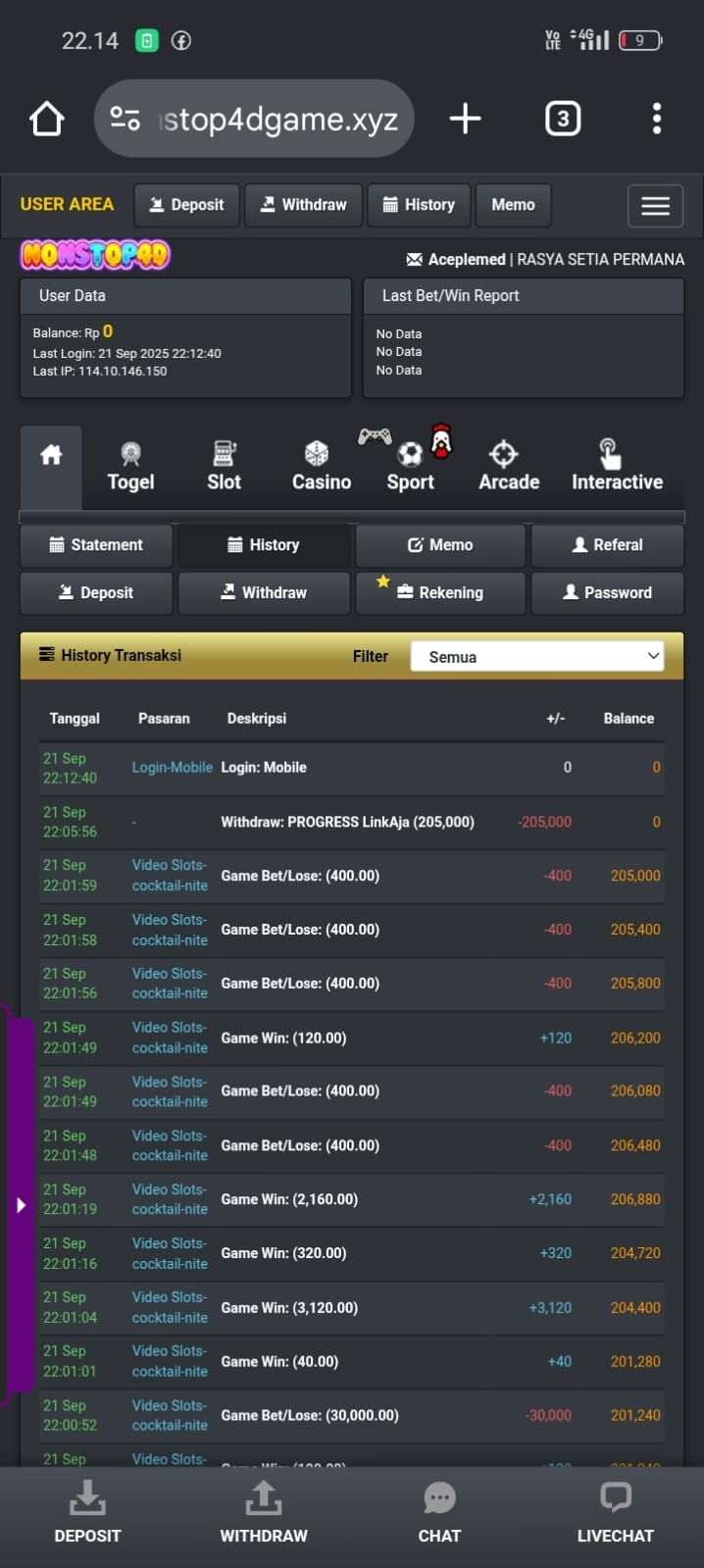This screenshot has height=1568, width=704.
Task: Open the browser home page
Action: [x=47, y=120]
